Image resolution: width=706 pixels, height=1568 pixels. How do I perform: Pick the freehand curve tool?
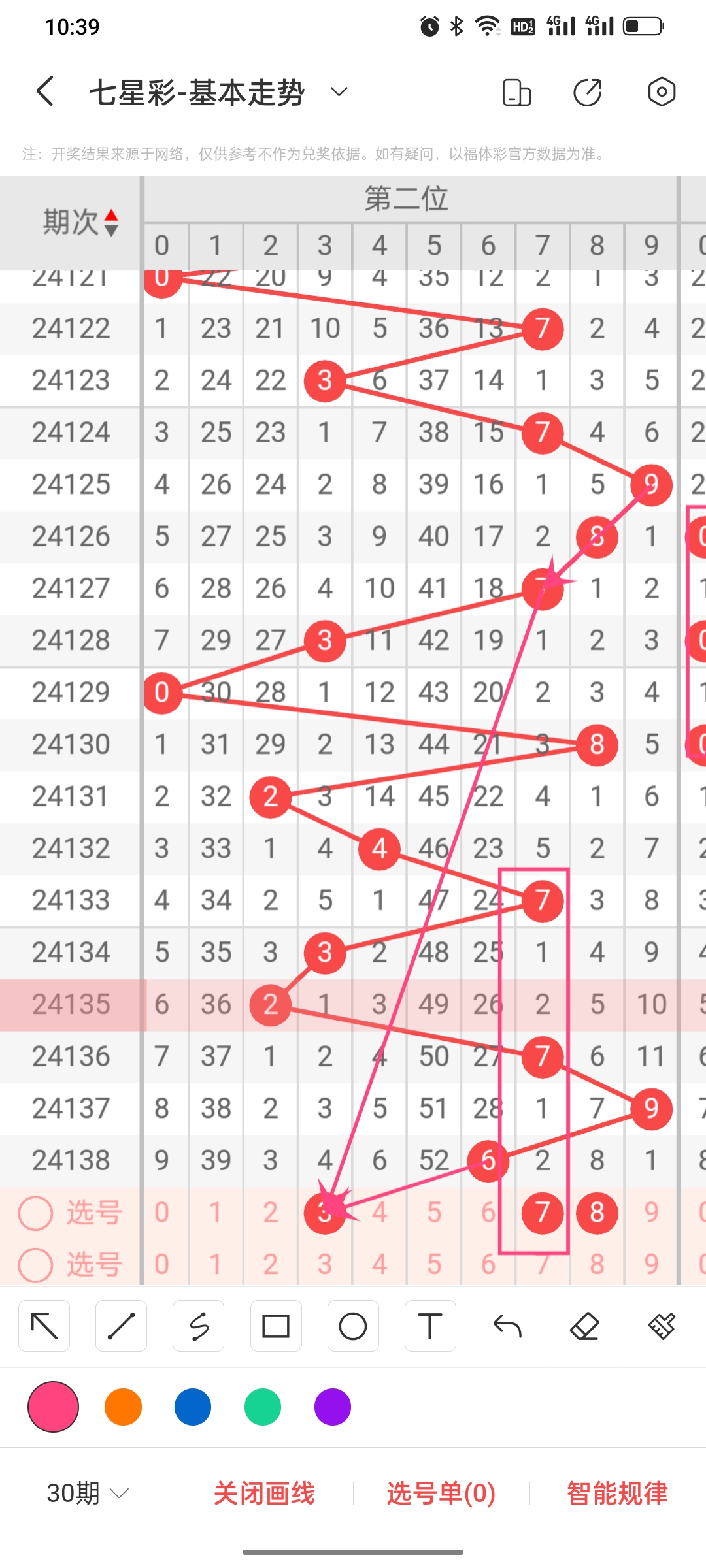(x=199, y=1326)
